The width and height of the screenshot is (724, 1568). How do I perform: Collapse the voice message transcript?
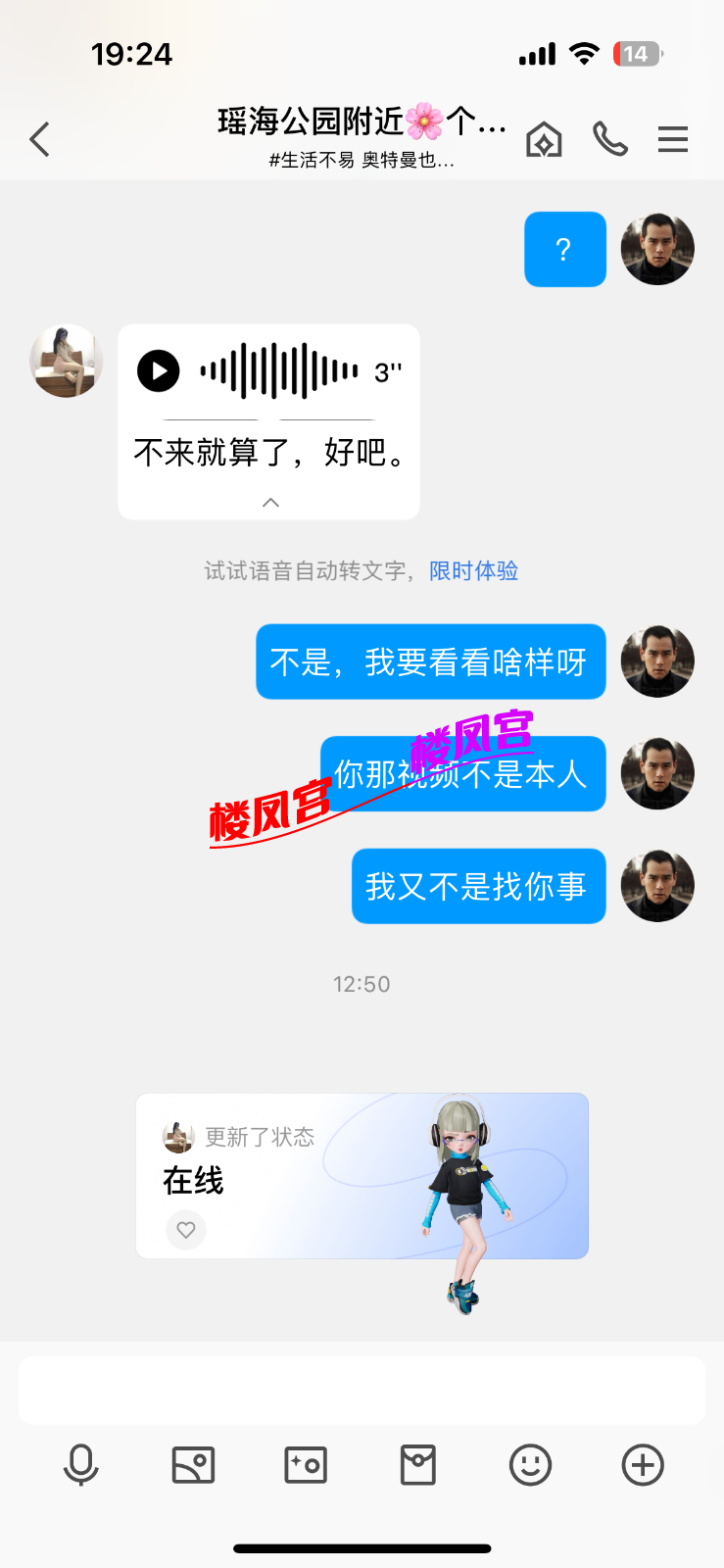point(270,503)
